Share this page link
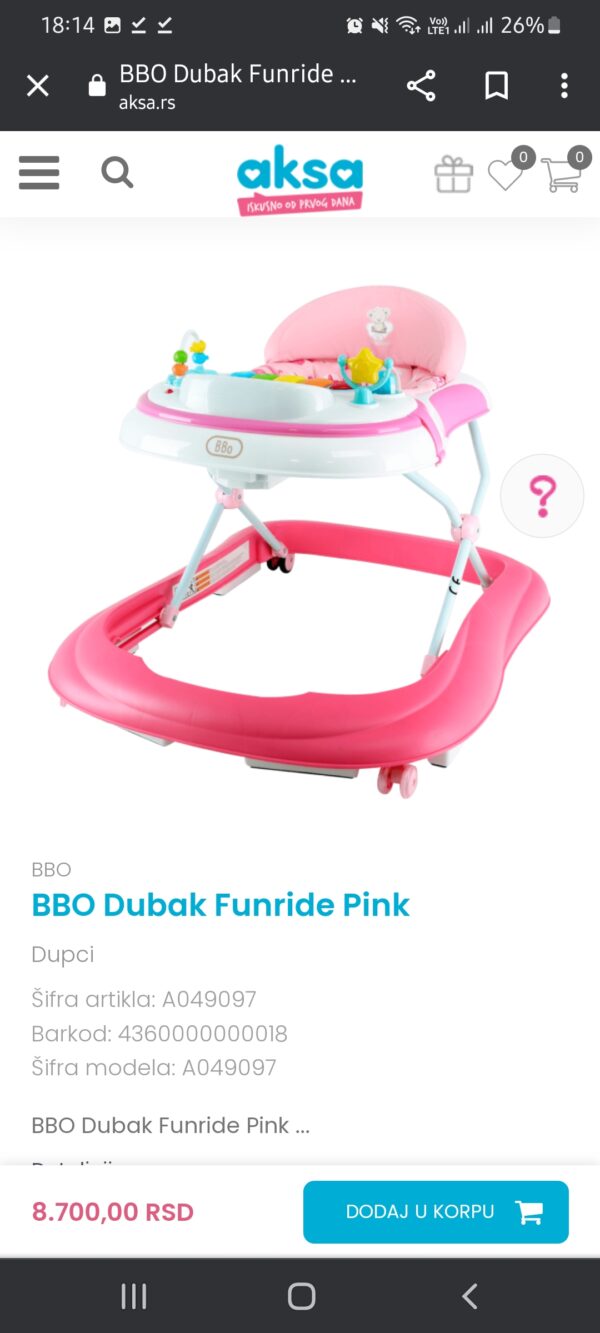The image size is (600, 1333). (x=421, y=86)
